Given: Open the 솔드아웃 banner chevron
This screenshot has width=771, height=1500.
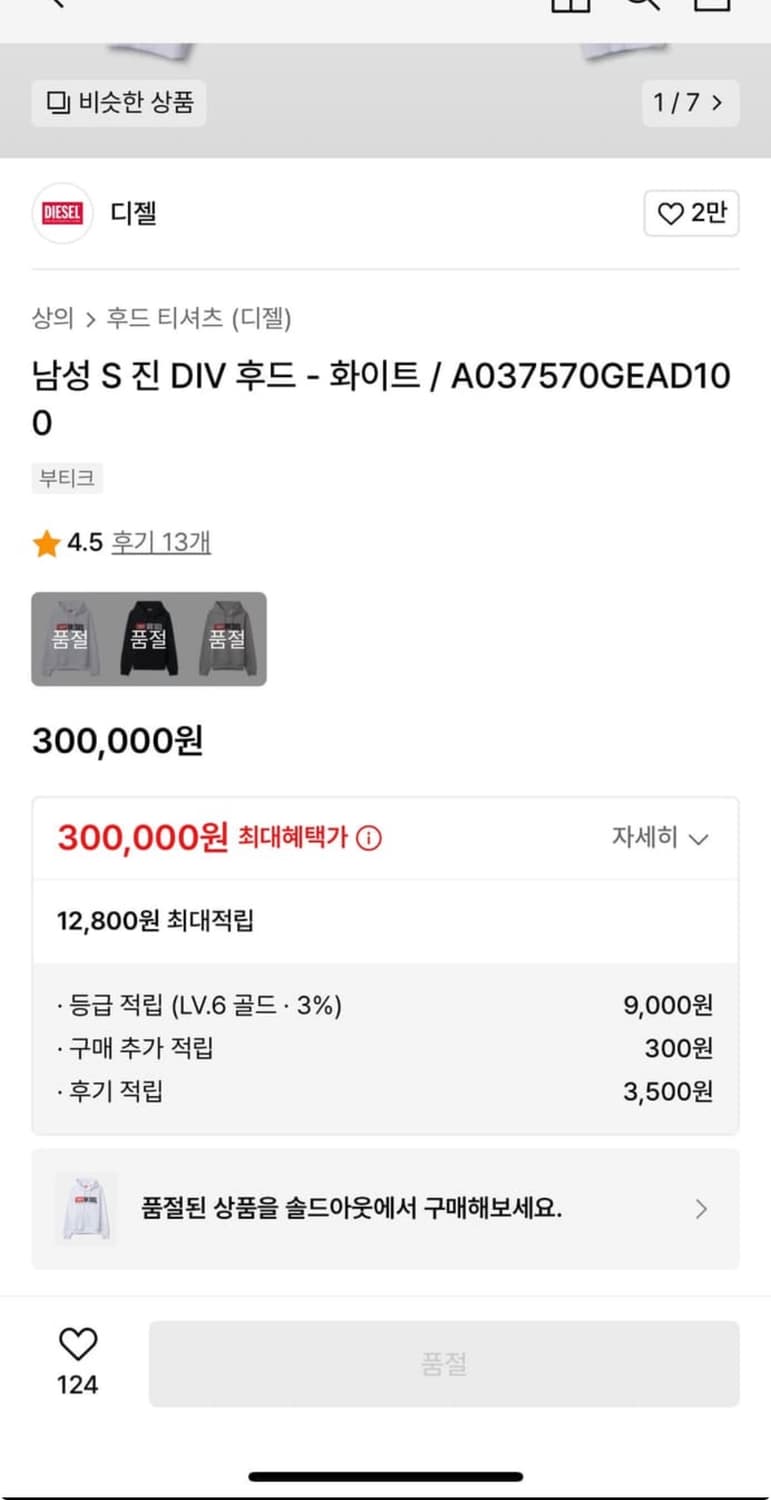Looking at the screenshot, I should [701, 1209].
